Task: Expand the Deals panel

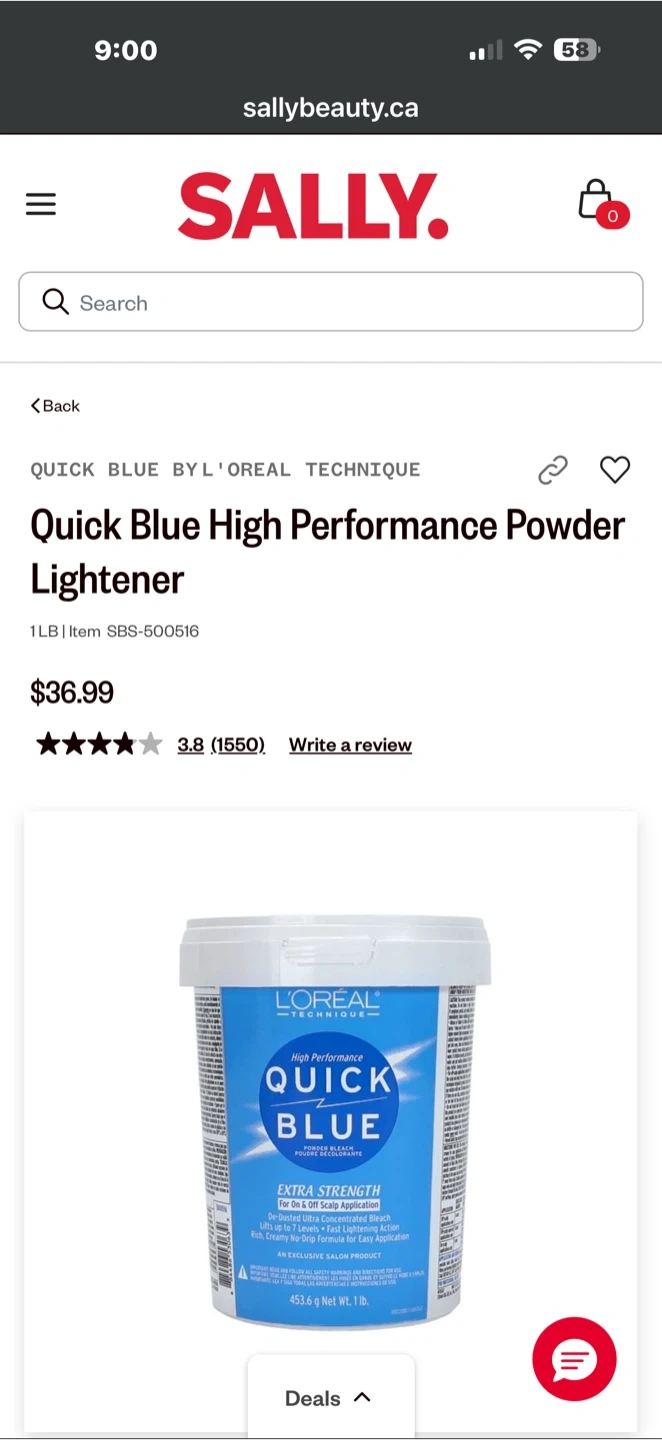Action: pyautogui.click(x=330, y=1398)
